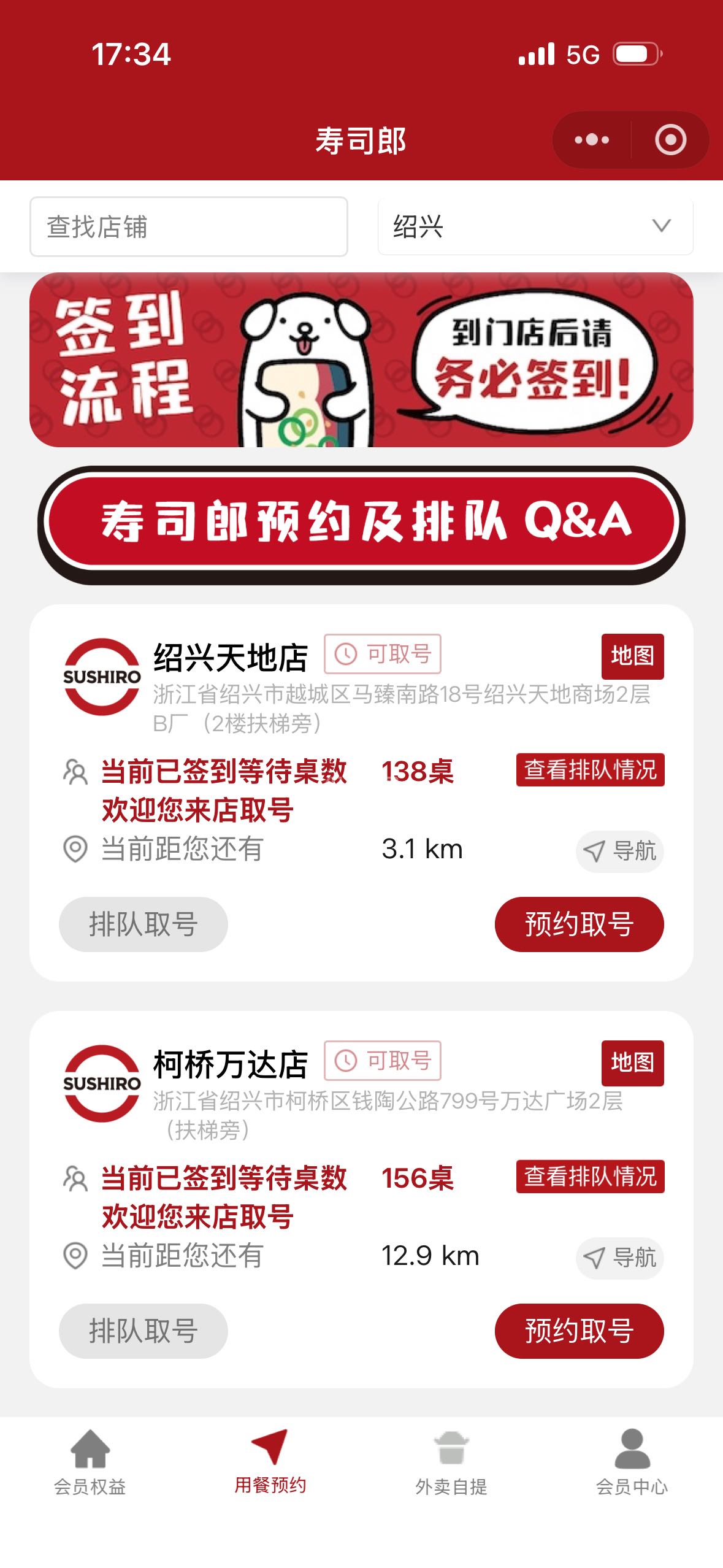The height and width of the screenshot is (1568, 723).
Task: Expand the 绍兴 city dropdown
Action: (x=535, y=226)
